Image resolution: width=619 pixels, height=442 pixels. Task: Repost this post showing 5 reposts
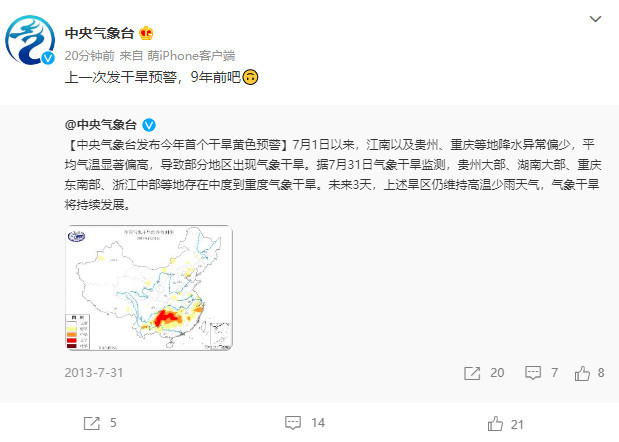tap(103, 423)
